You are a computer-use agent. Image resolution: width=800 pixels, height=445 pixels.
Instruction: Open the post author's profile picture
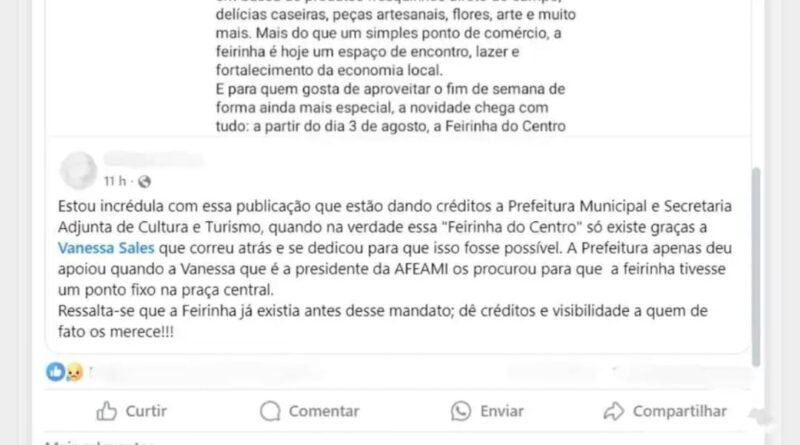point(78,171)
